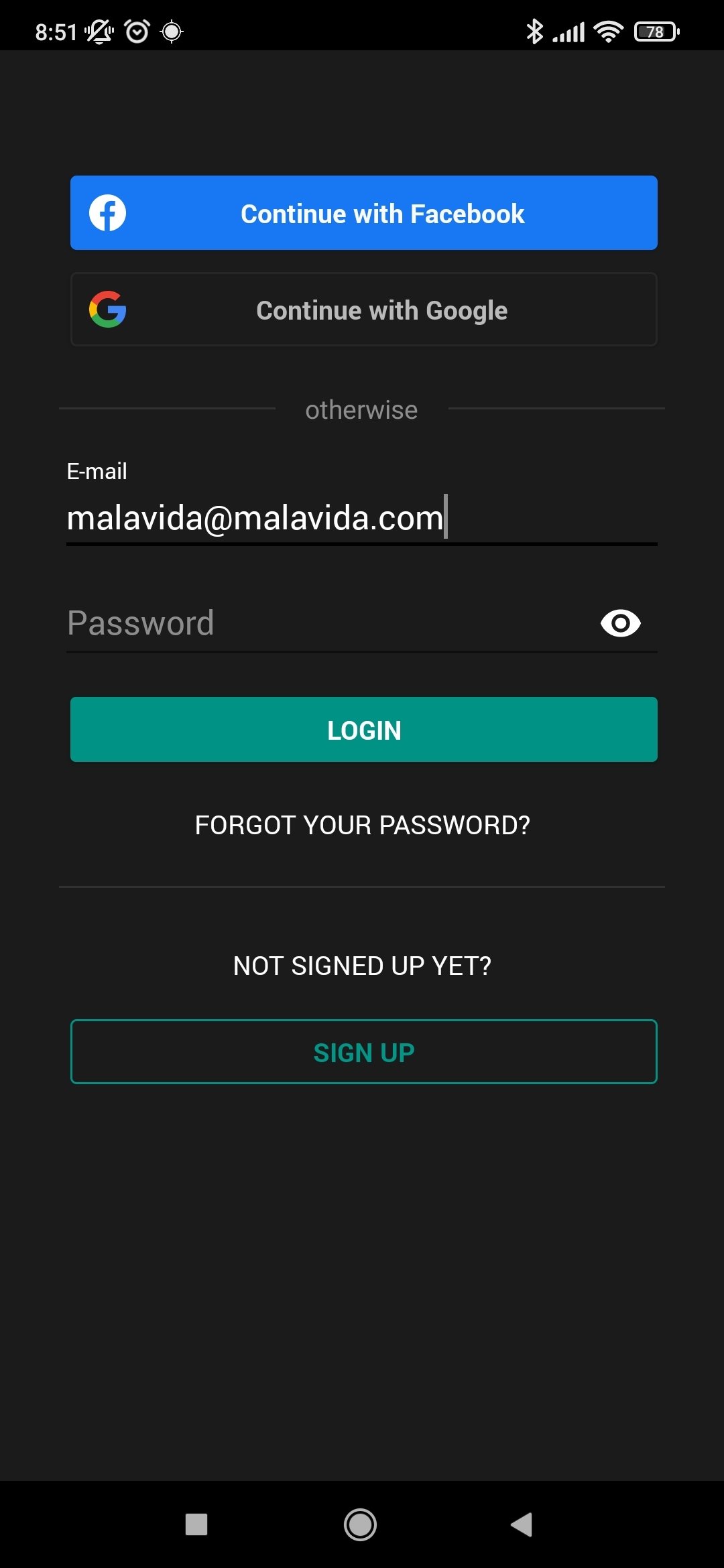Open Forgot Your Password link
This screenshot has height=1568, width=724.
tap(362, 825)
